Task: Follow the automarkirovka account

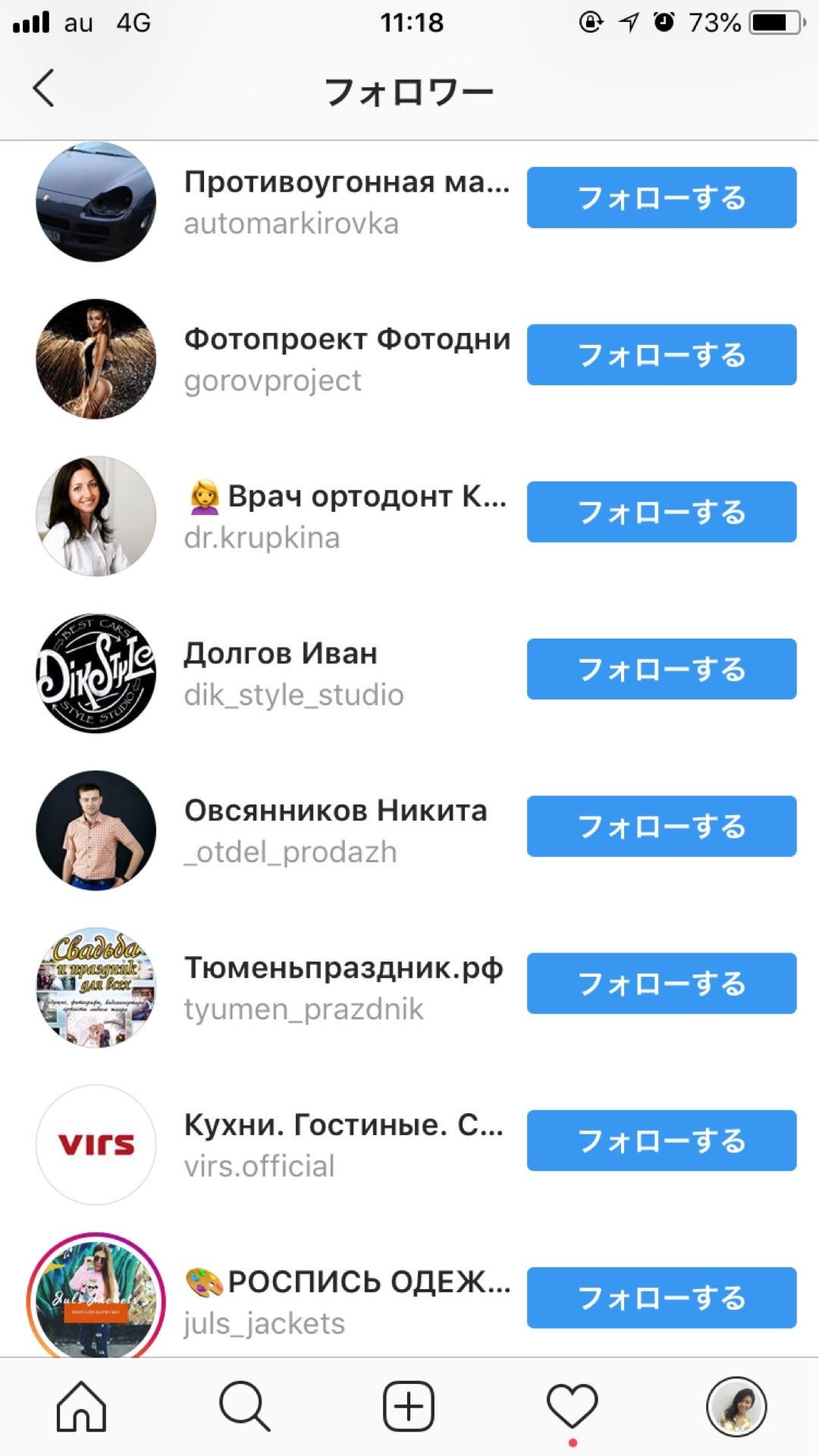Action: click(661, 198)
